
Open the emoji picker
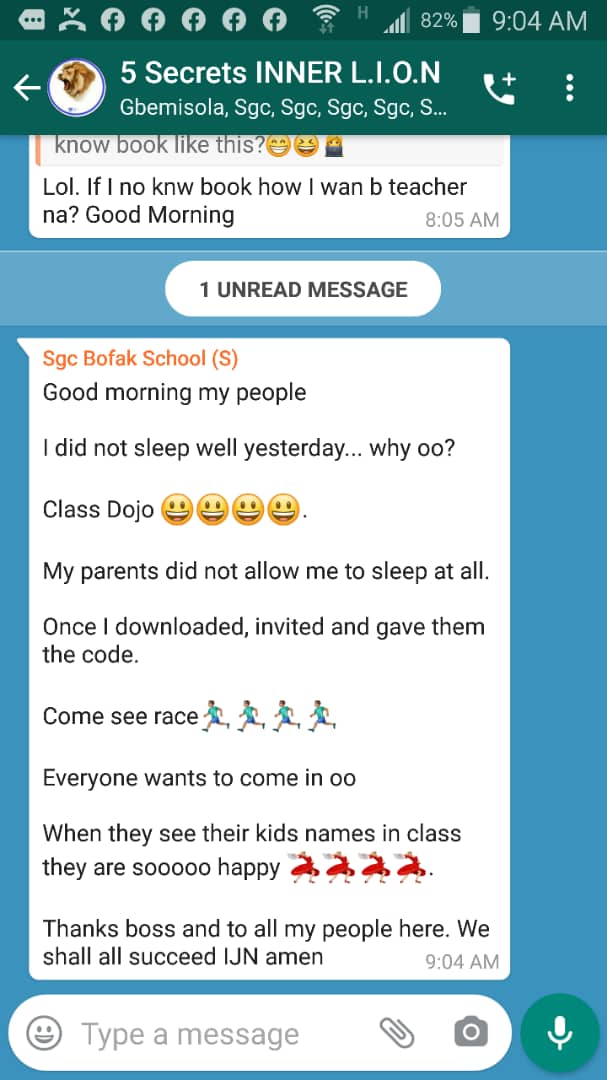tap(44, 1033)
